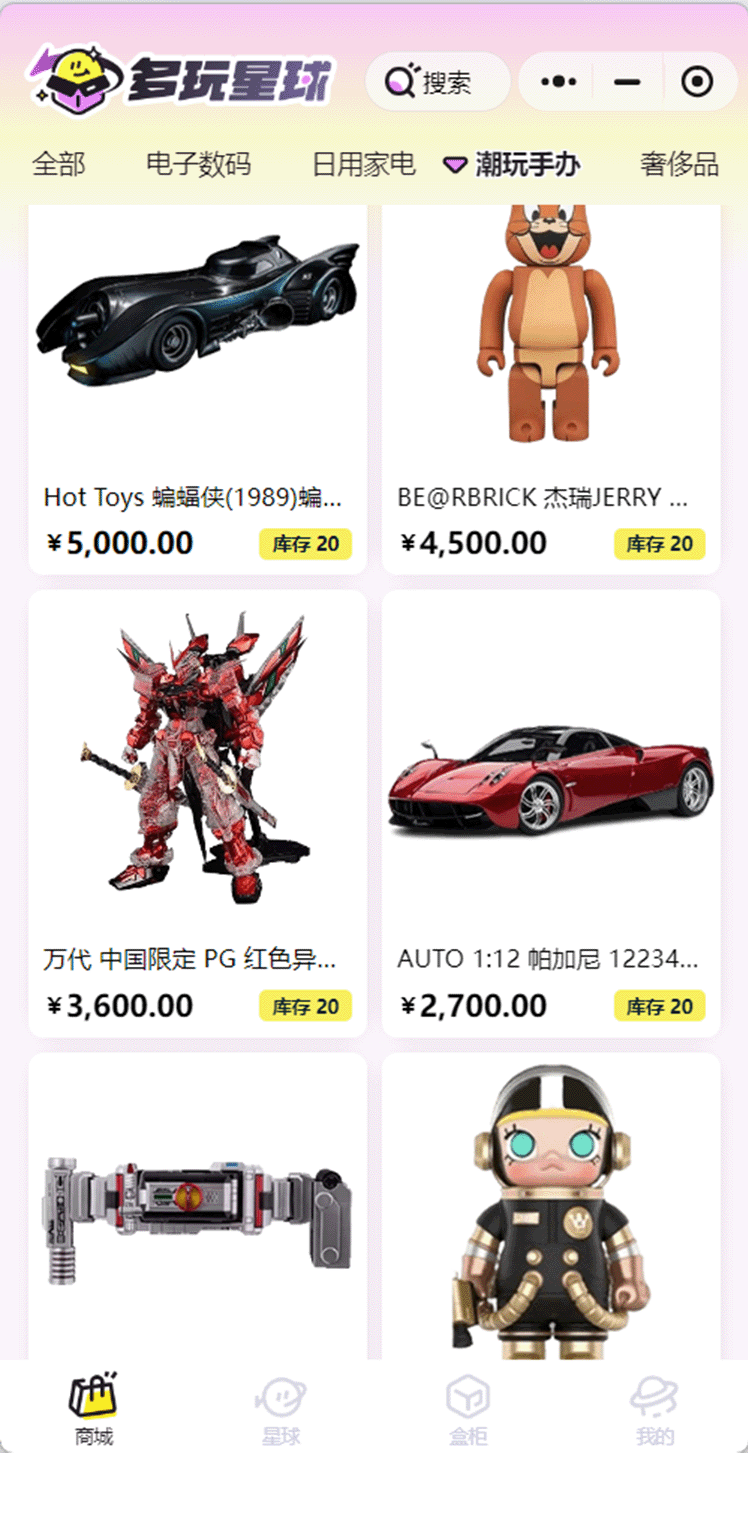Screen dimensions: 748x1533
Task: Open the mini program three-dots menu
Action: (558, 81)
